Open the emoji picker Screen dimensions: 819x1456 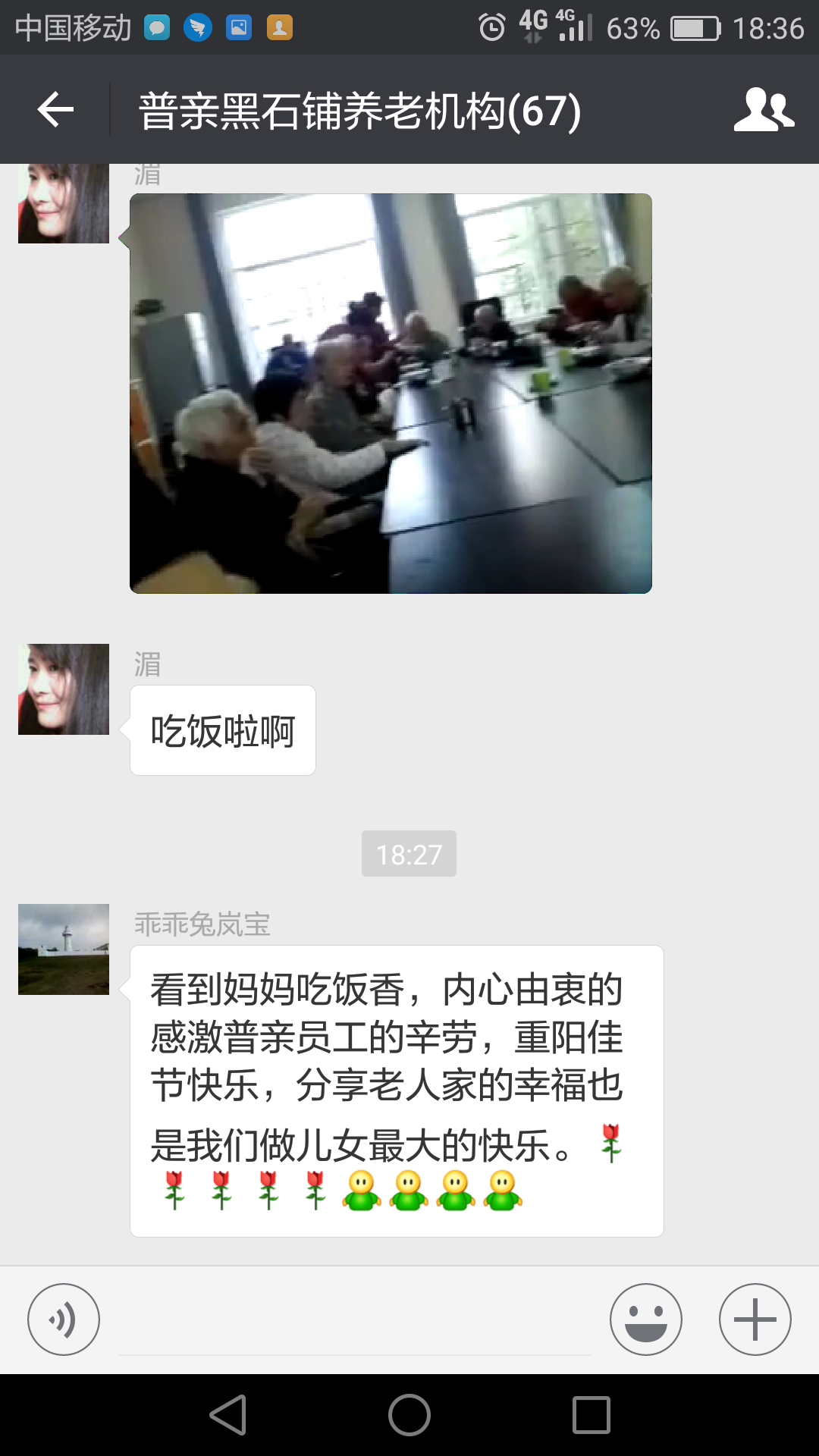tap(645, 1319)
